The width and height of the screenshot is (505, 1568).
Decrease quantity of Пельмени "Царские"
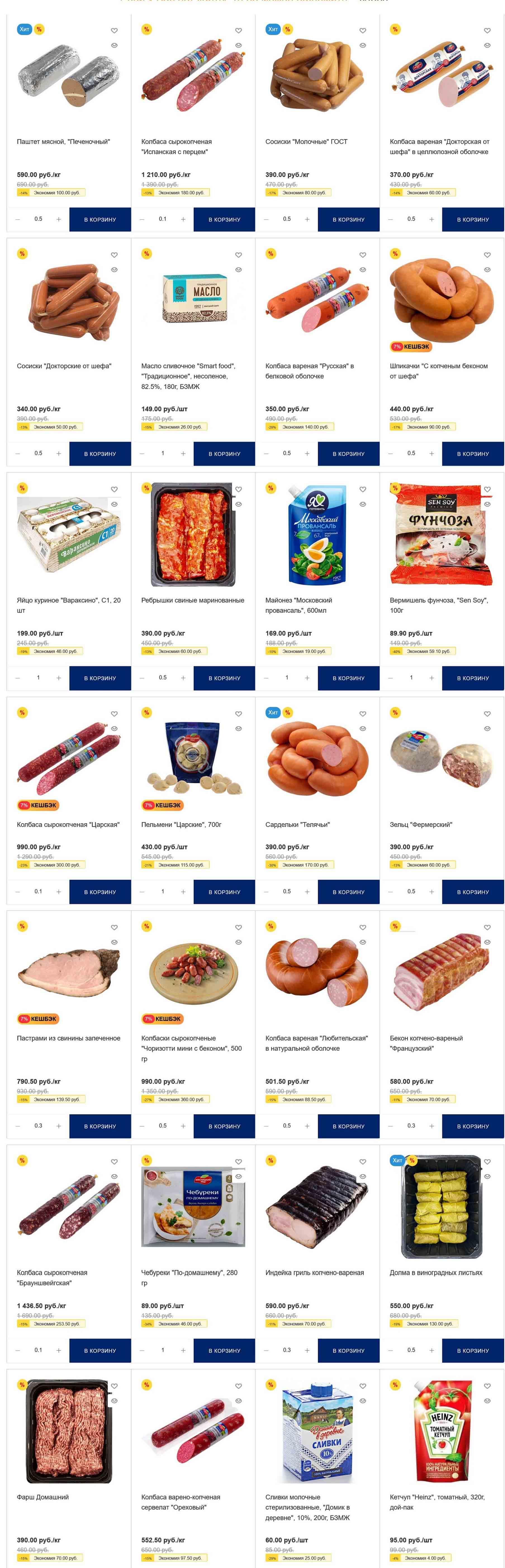[142, 892]
